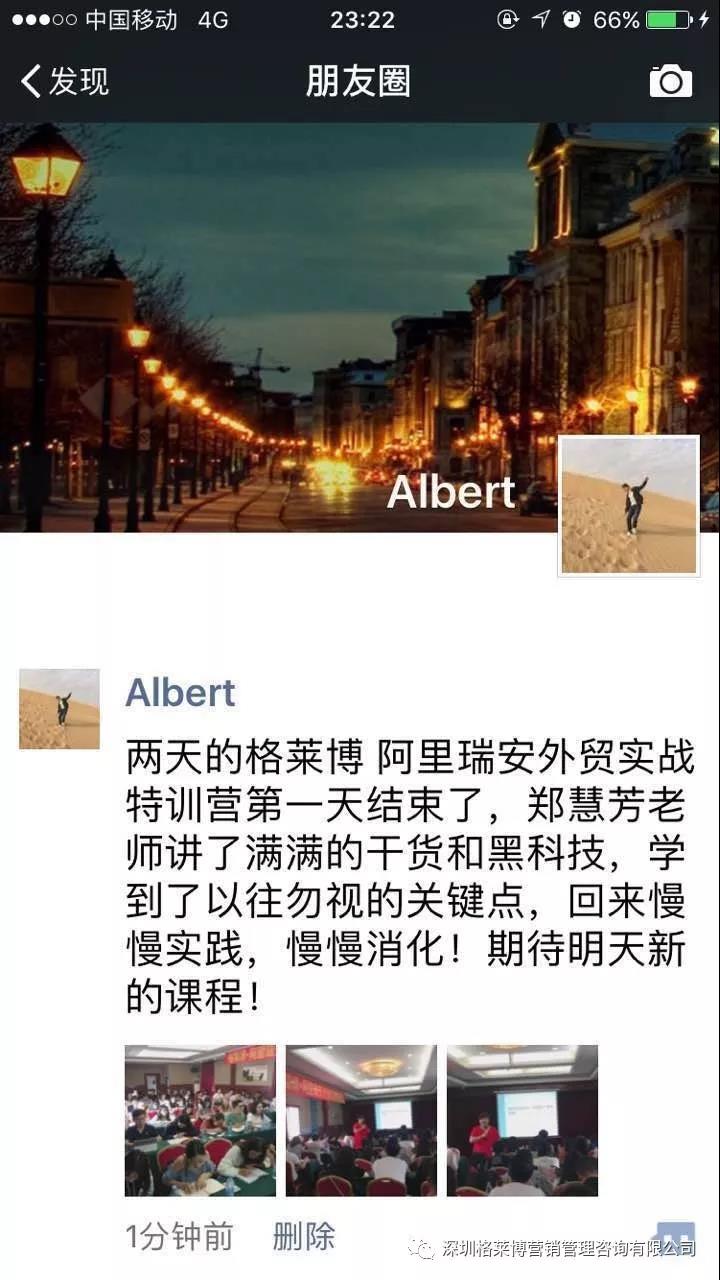View third photo of the presenter in red
Image resolution: width=720 pixels, height=1280 pixels.
pos(522,1120)
